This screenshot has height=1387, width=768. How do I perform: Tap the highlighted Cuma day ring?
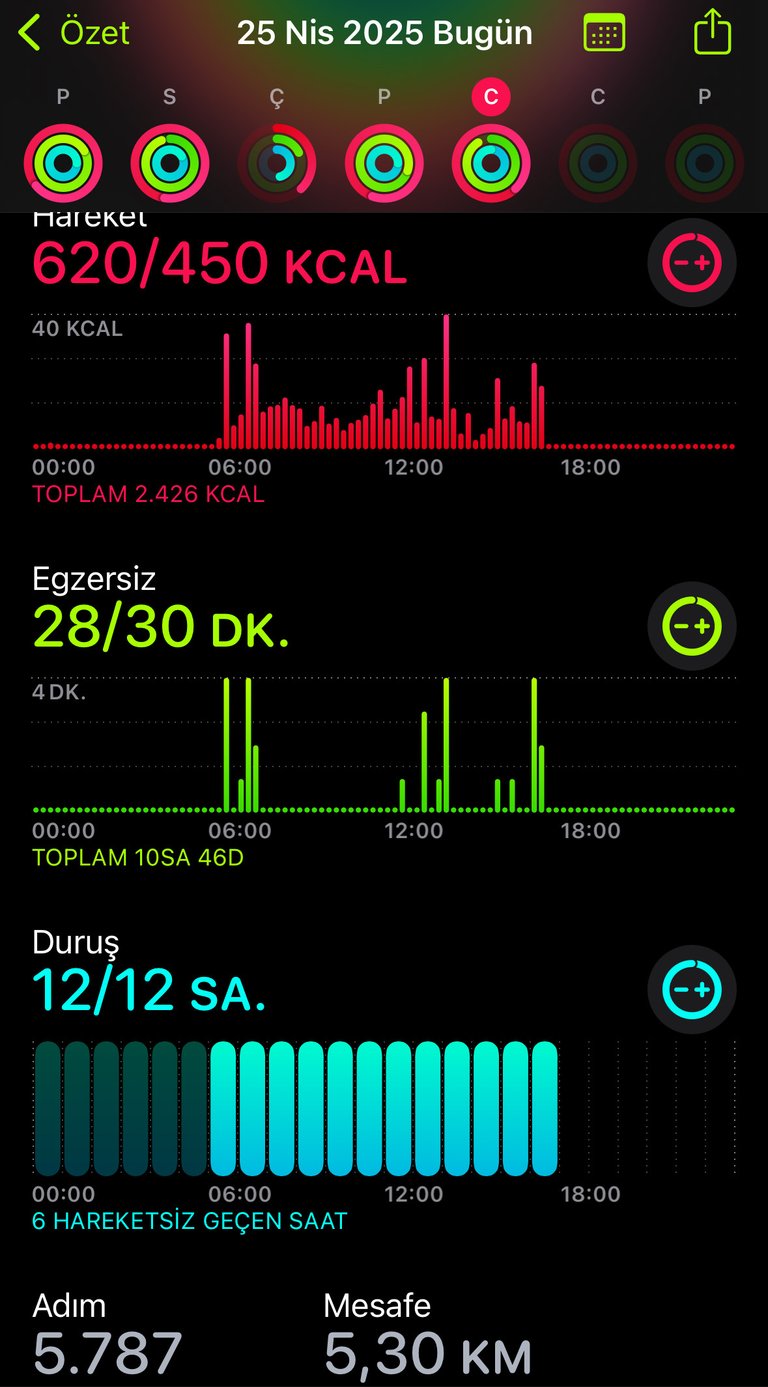coord(491,163)
